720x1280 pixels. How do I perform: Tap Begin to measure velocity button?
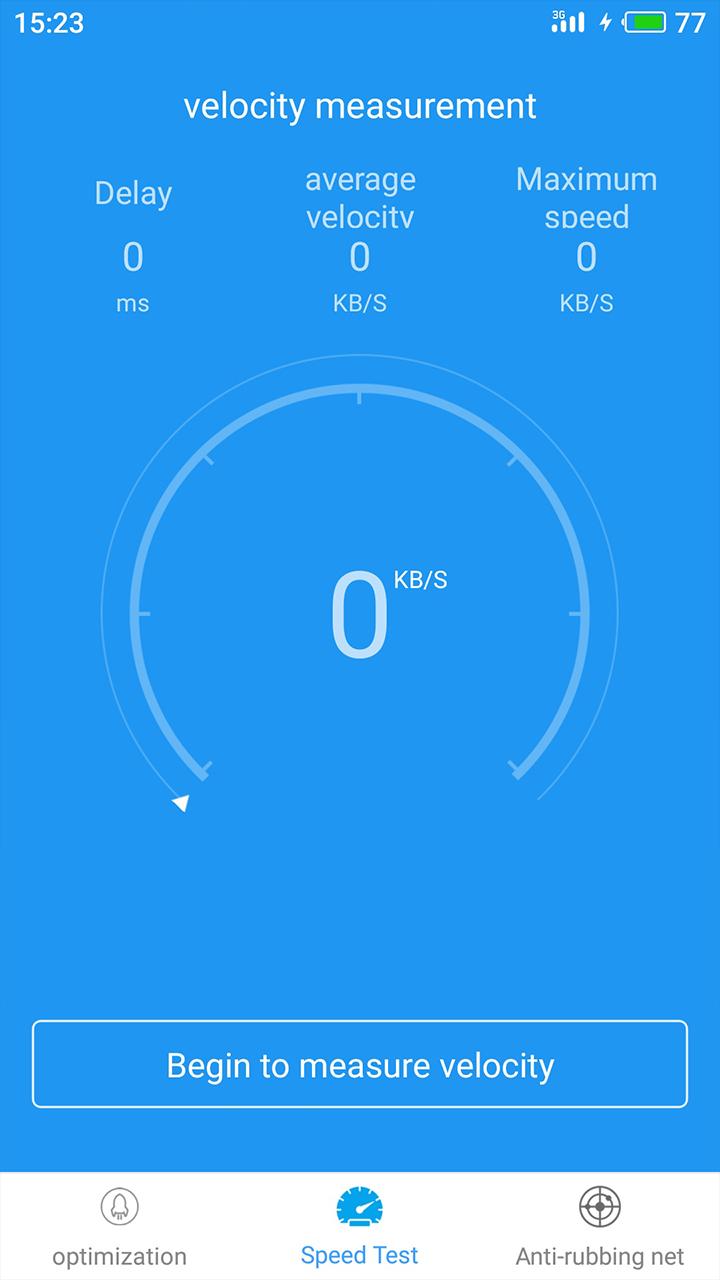(360, 1064)
